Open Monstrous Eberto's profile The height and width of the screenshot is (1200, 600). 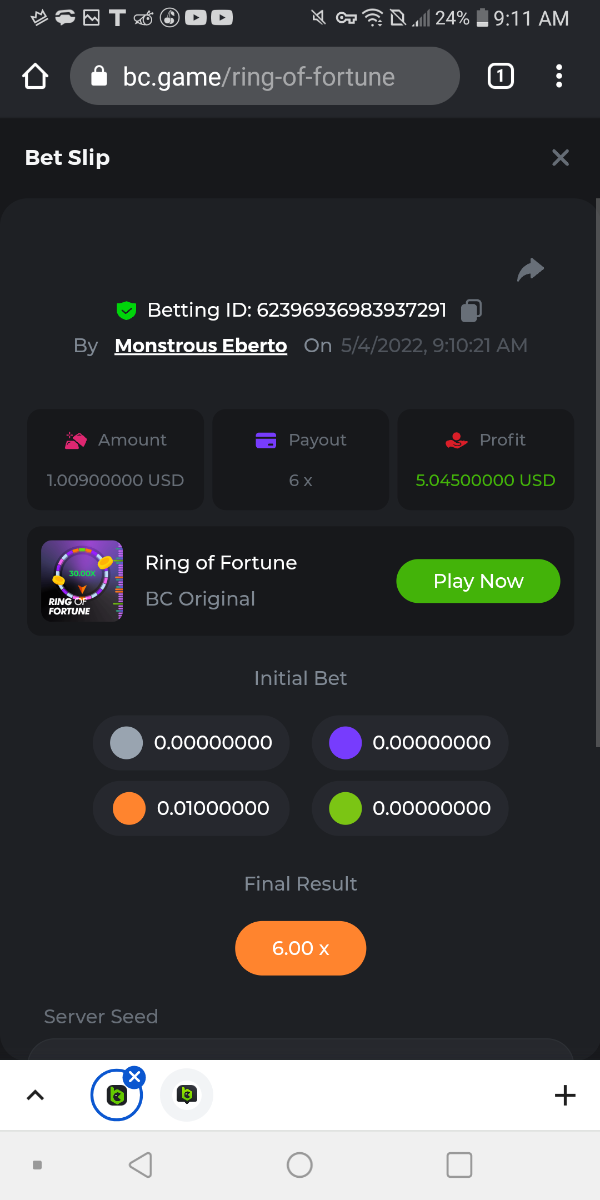(x=201, y=346)
